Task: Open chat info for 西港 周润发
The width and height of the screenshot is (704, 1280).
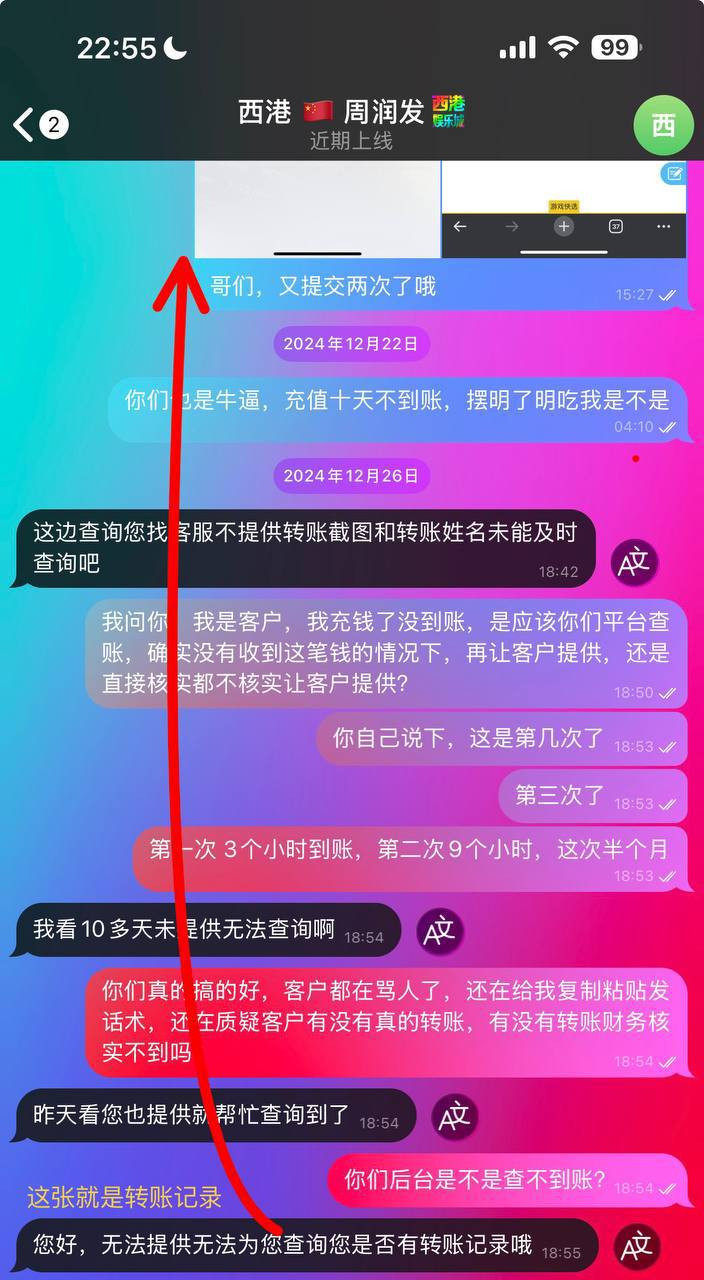Action: click(x=350, y=123)
